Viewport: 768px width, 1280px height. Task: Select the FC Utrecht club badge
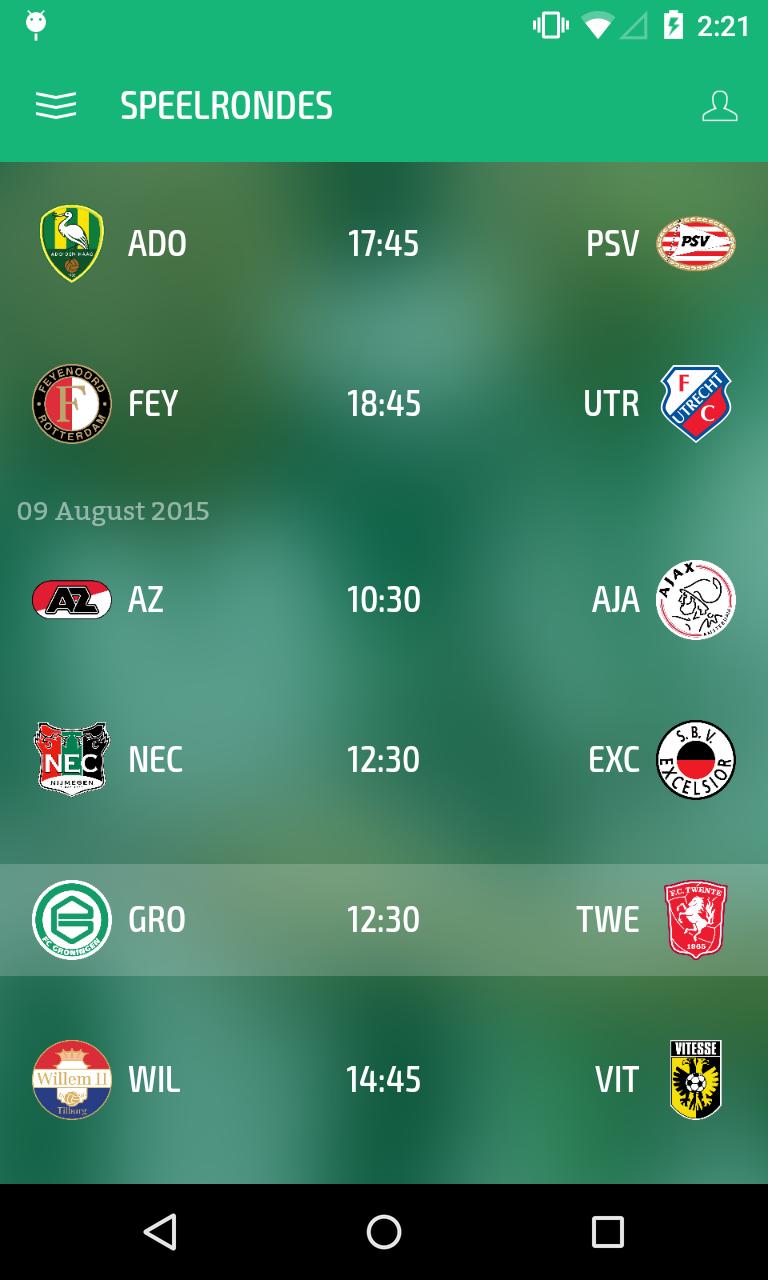coord(696,403)
